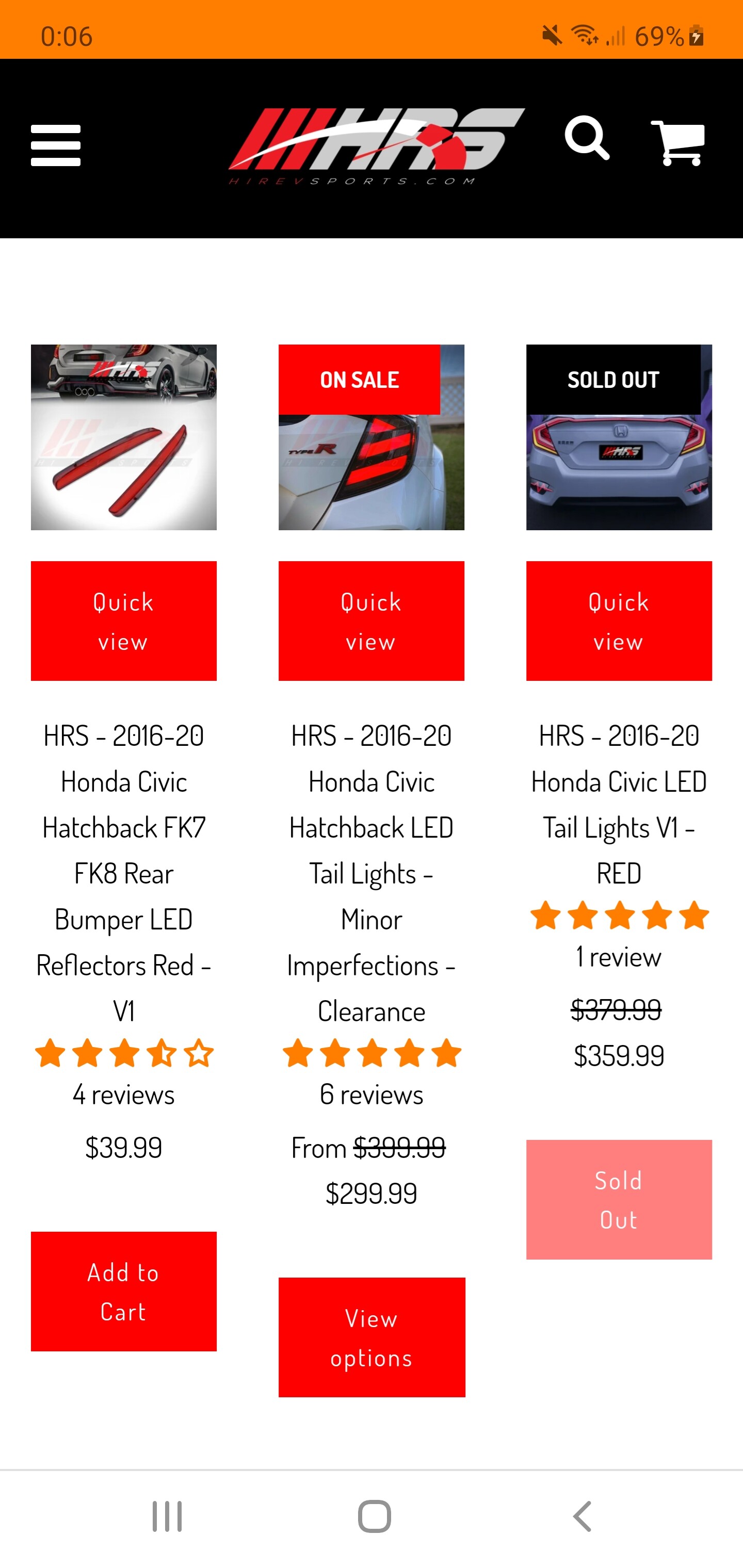Open the LED Tail Lights V1 RED title
This screenshot has height=1568, width=743.
pyautogui.click(x=619, y=804)
